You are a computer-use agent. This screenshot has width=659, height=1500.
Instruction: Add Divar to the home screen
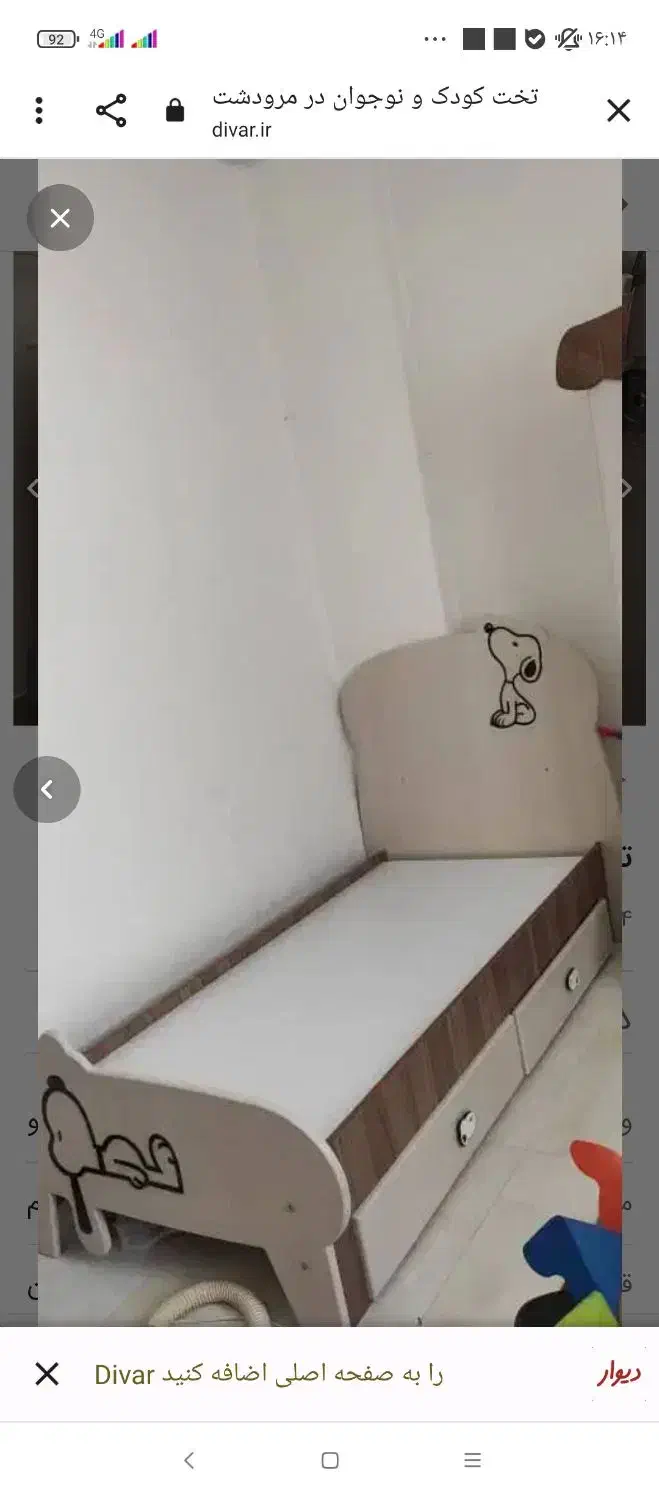(268, 1374)
